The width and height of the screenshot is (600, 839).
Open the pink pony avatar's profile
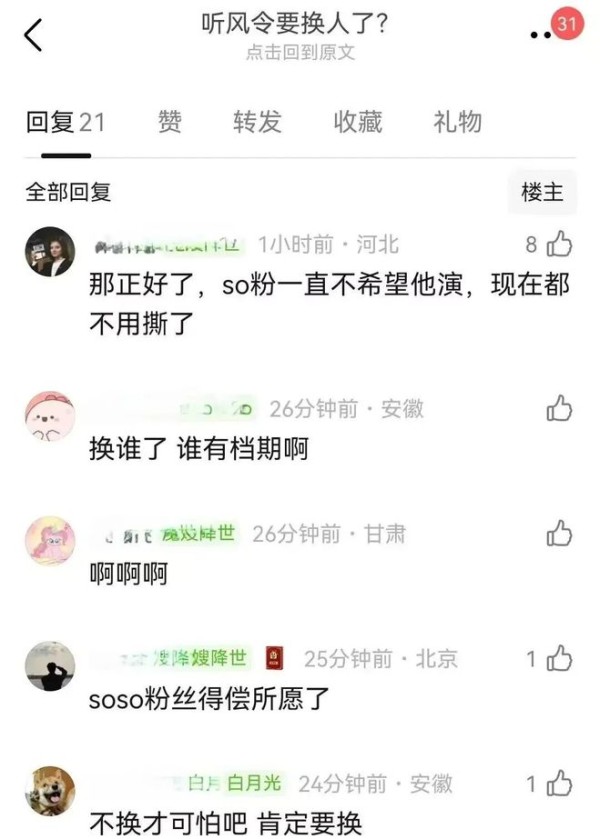coord(49,540)
